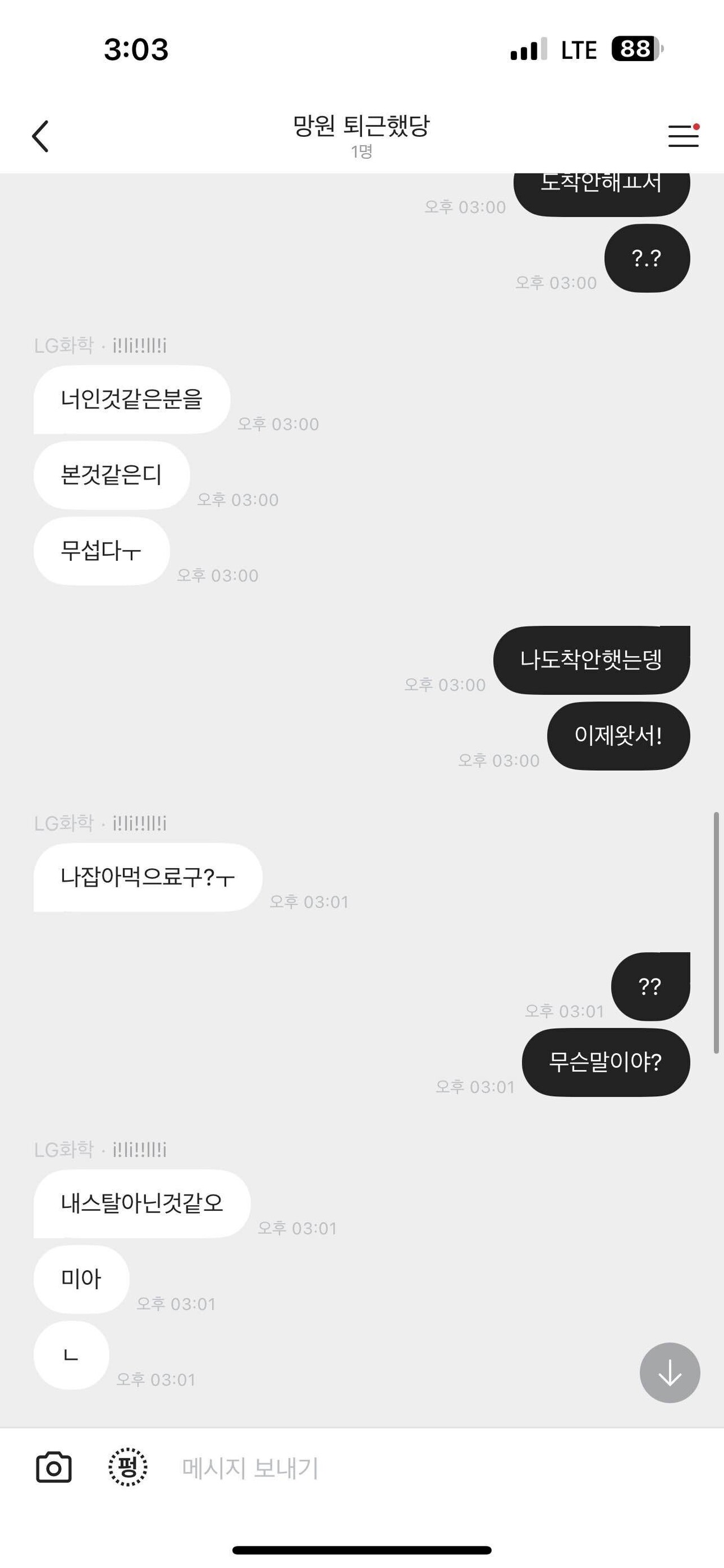Open the chat menu via hamburger icon
This screenshot has width=724, height=1568.
(x=682, y=137)
